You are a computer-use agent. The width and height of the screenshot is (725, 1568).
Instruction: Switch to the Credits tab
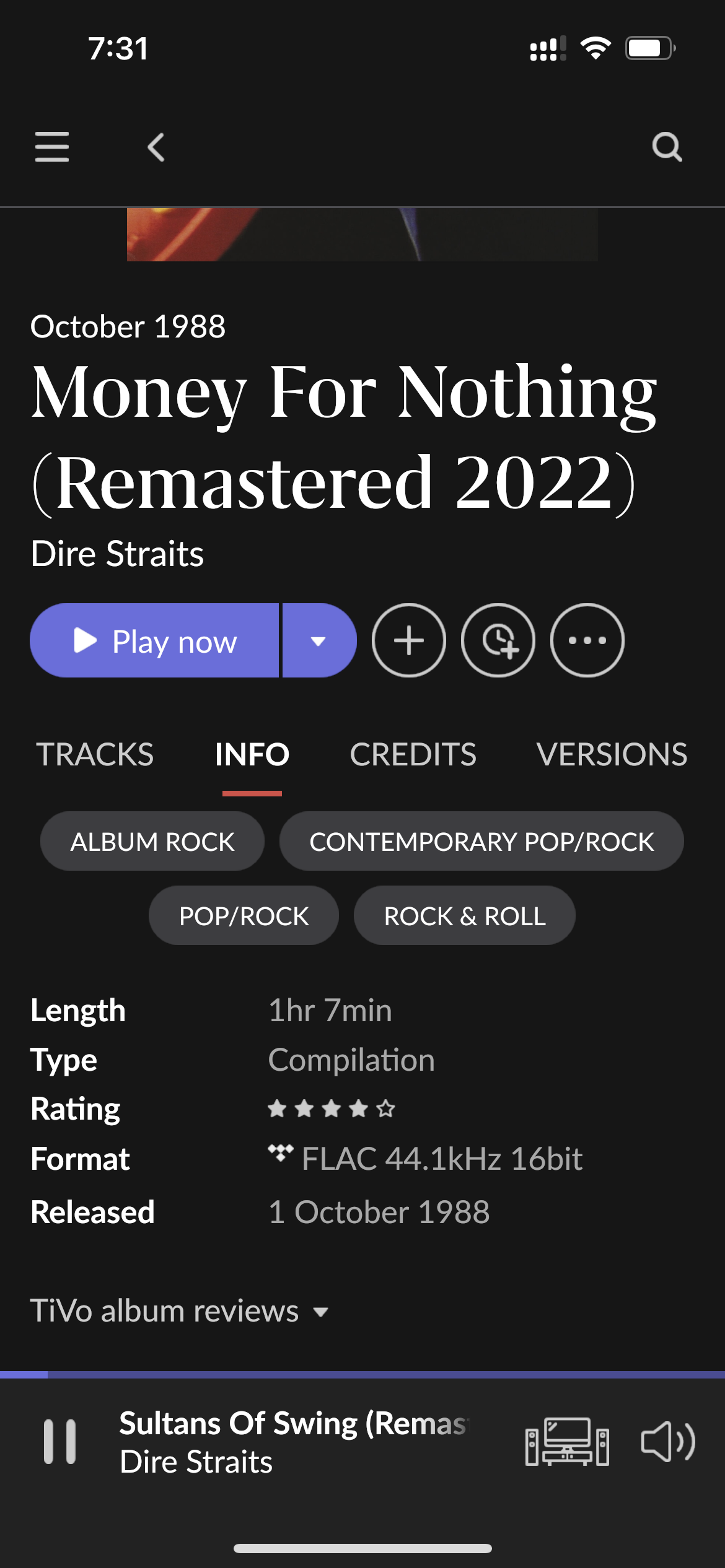(x=413, y=754)
